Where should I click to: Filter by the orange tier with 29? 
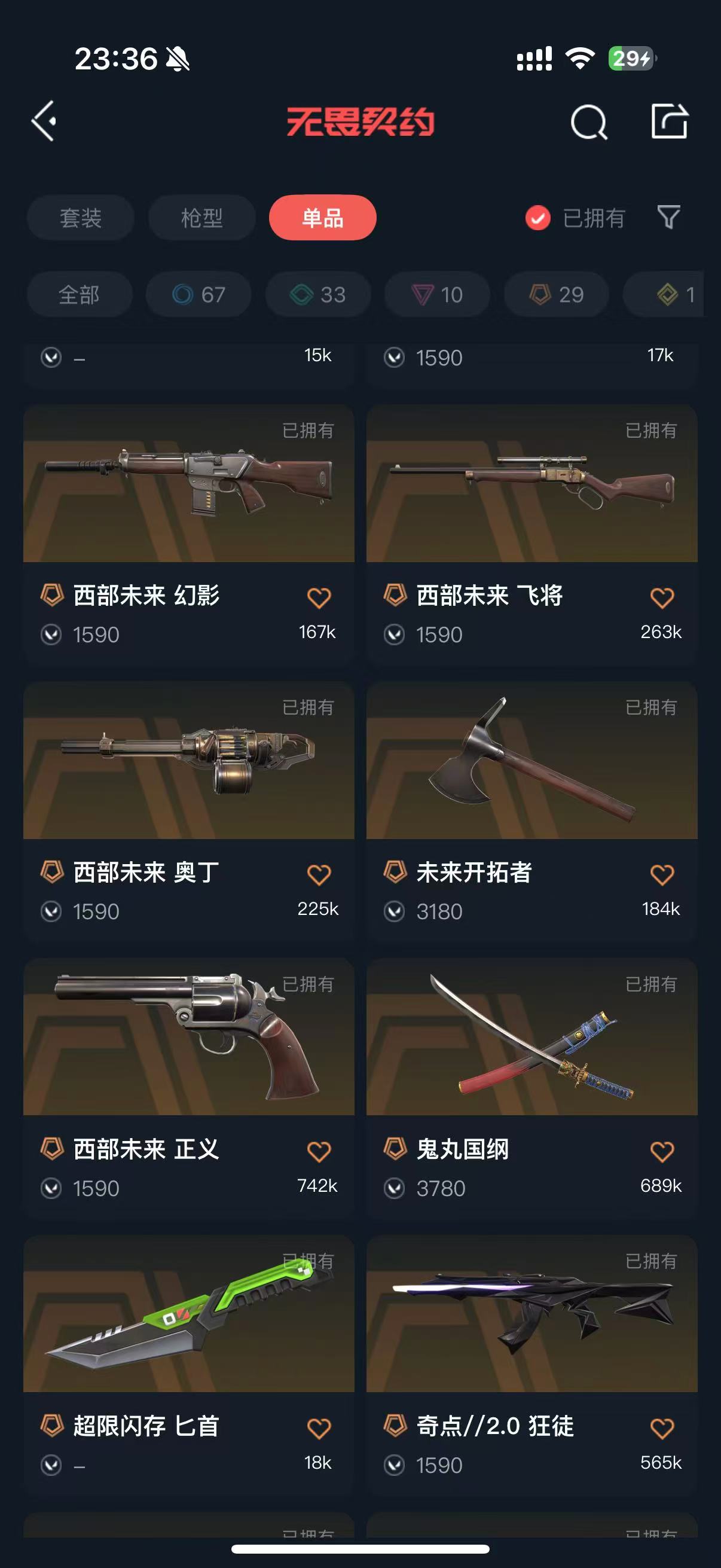(556, 295)
